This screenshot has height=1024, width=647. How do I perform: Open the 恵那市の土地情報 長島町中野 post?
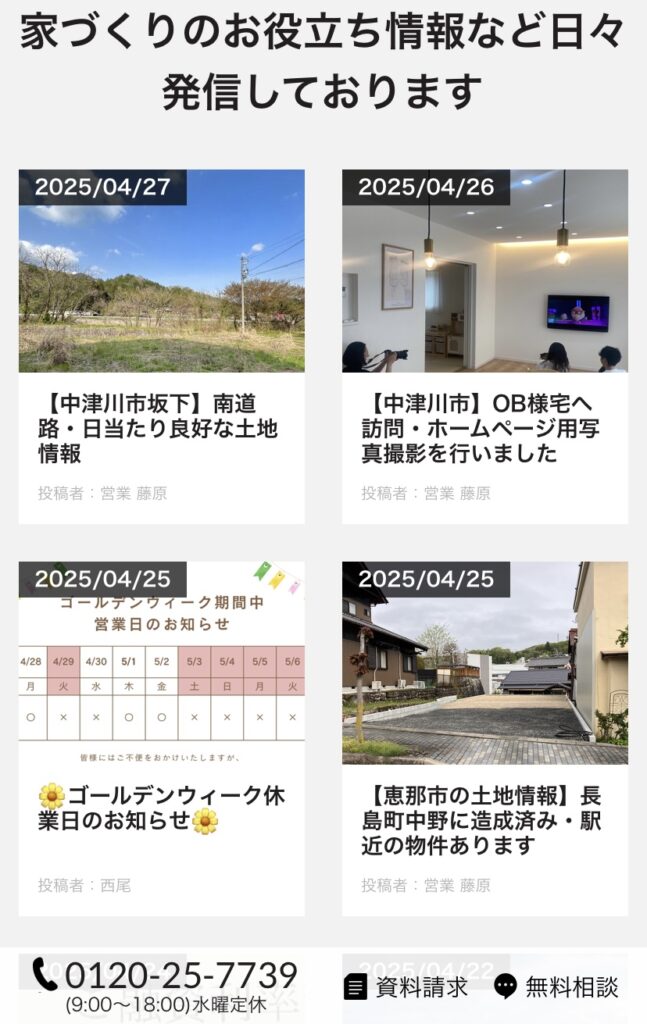point(484,821)
